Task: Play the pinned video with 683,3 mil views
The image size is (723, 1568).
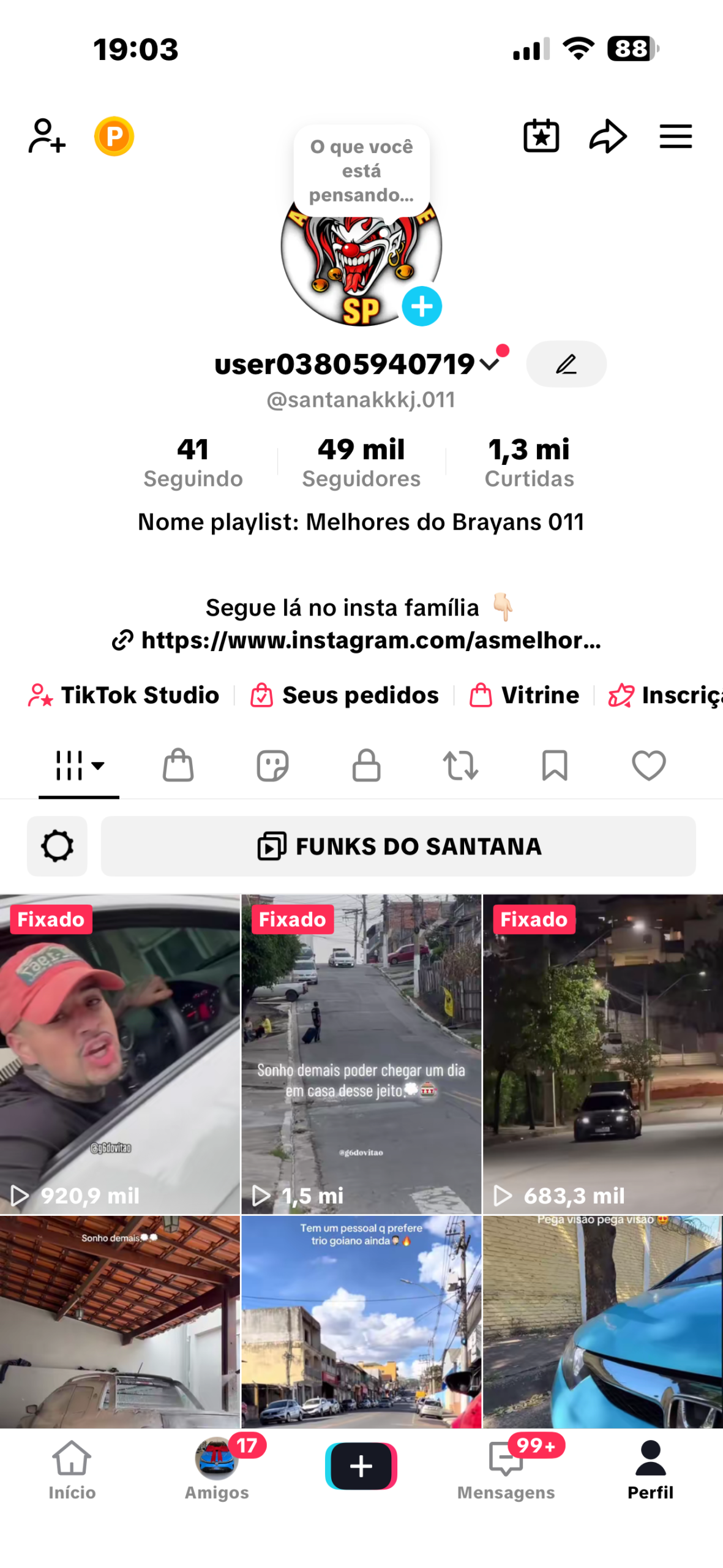Action: (602, 1053)
